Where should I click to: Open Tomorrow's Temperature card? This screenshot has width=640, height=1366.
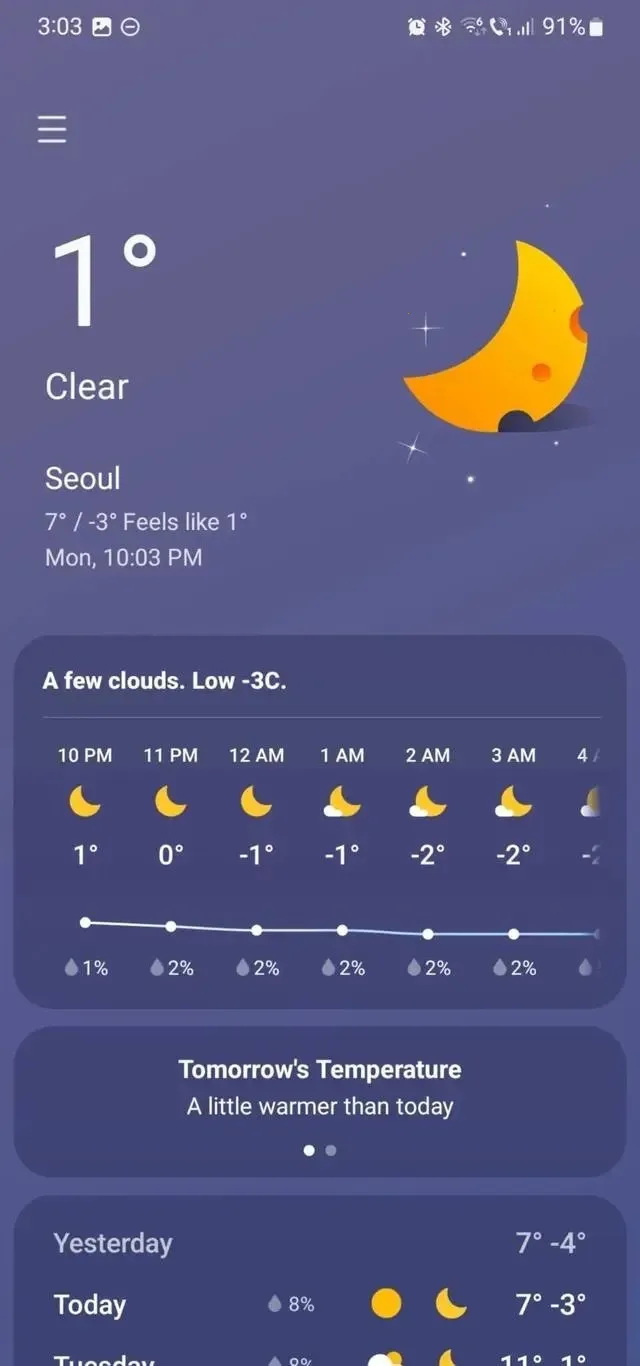319,1087
